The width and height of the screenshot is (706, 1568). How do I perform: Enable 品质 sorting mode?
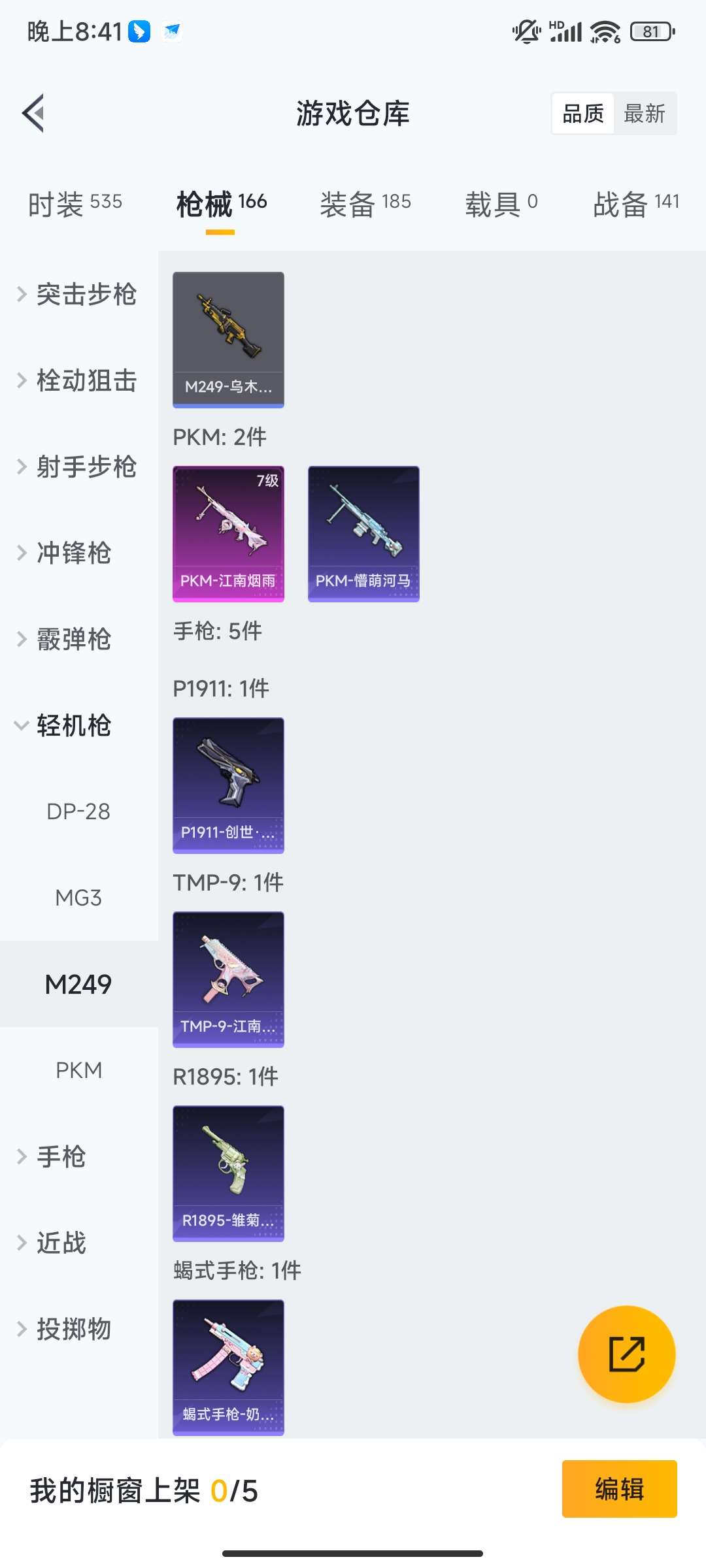point(584,113)
